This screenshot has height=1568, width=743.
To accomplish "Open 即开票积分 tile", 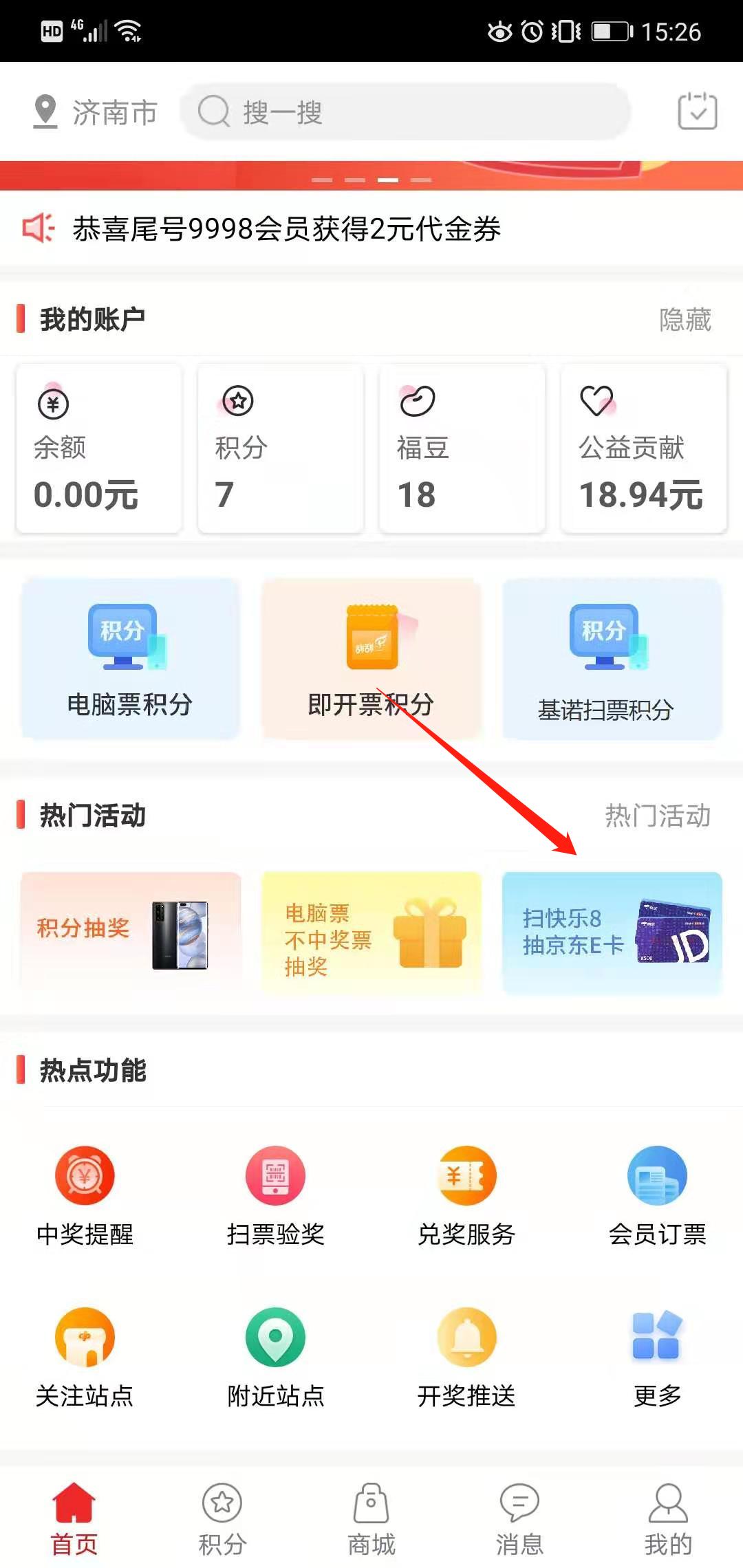I will click(371, 659).
